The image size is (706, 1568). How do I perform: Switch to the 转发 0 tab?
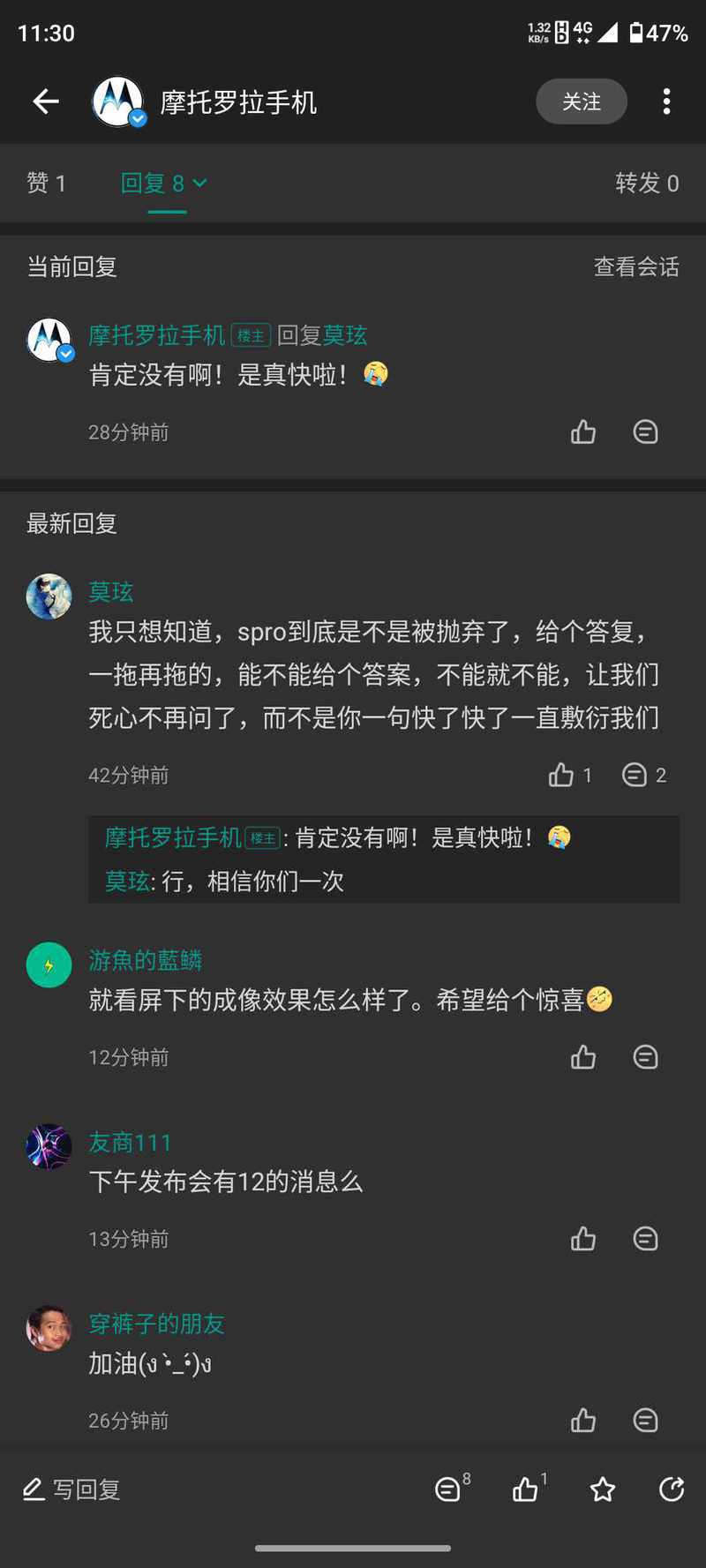click(x=647, y=183)
